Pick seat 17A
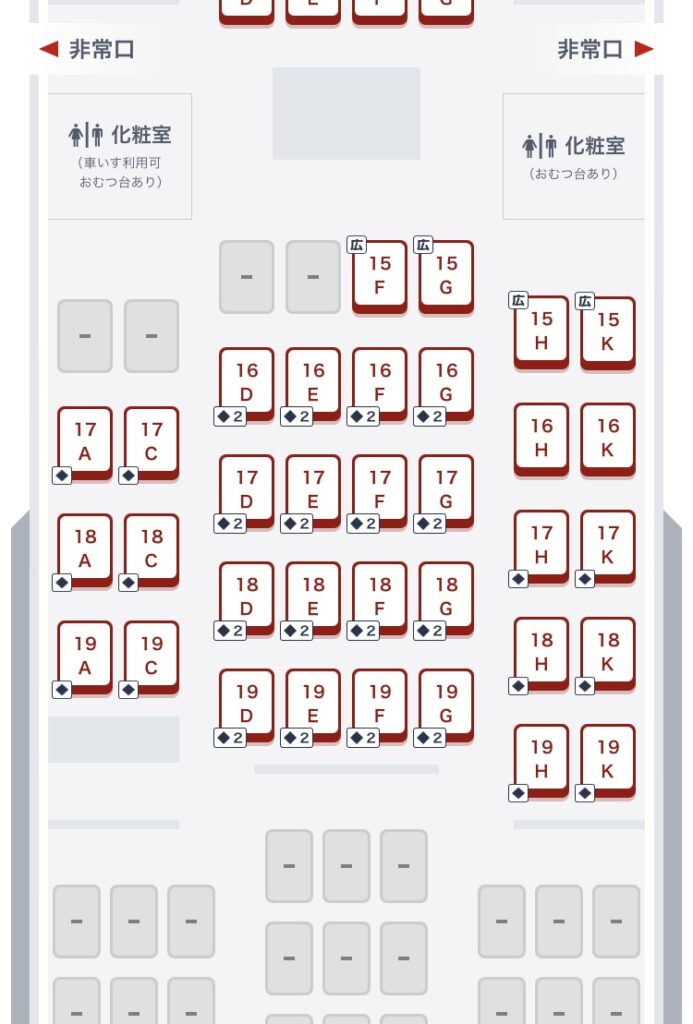This screenshot has width=693, height=1024. click(x=85, y=441)
